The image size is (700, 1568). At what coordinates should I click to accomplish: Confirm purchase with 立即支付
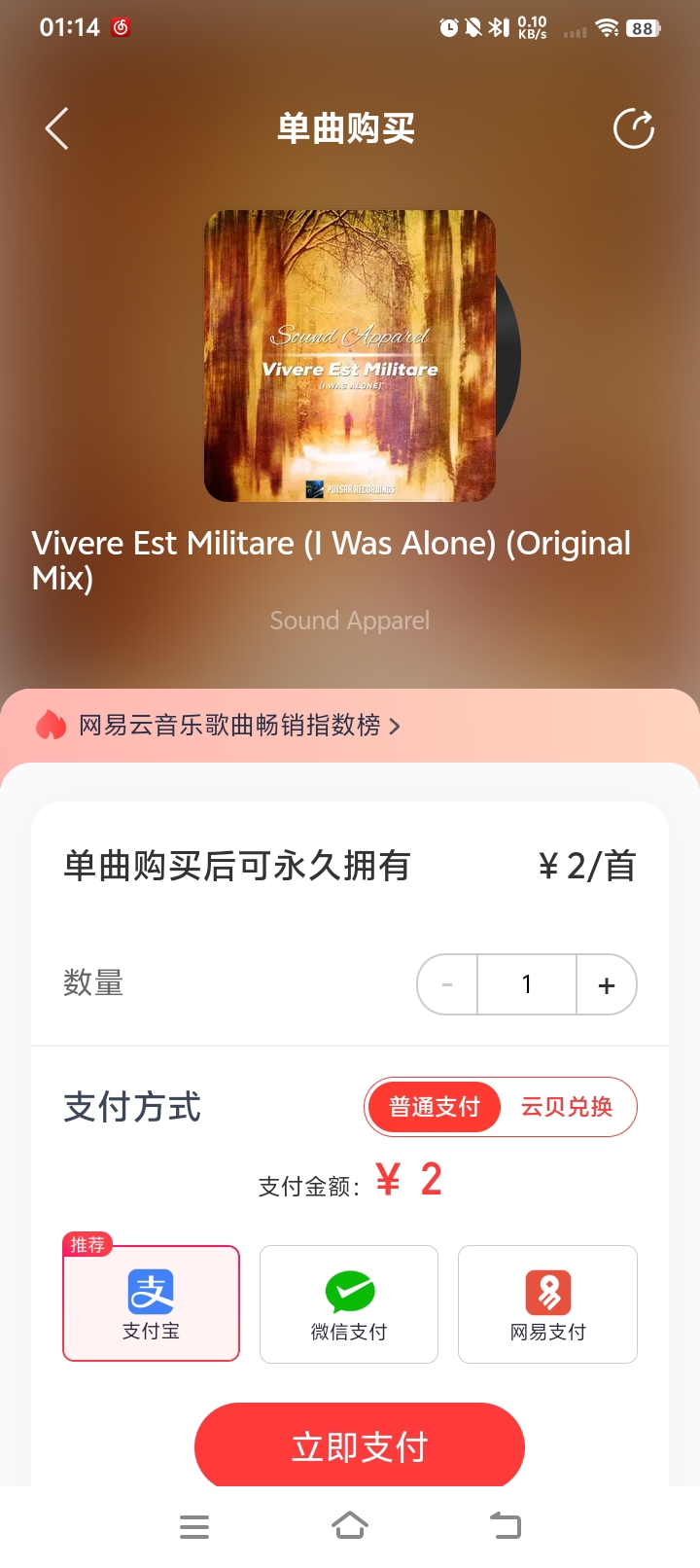pyautogui.click(x=360, y=1446)
